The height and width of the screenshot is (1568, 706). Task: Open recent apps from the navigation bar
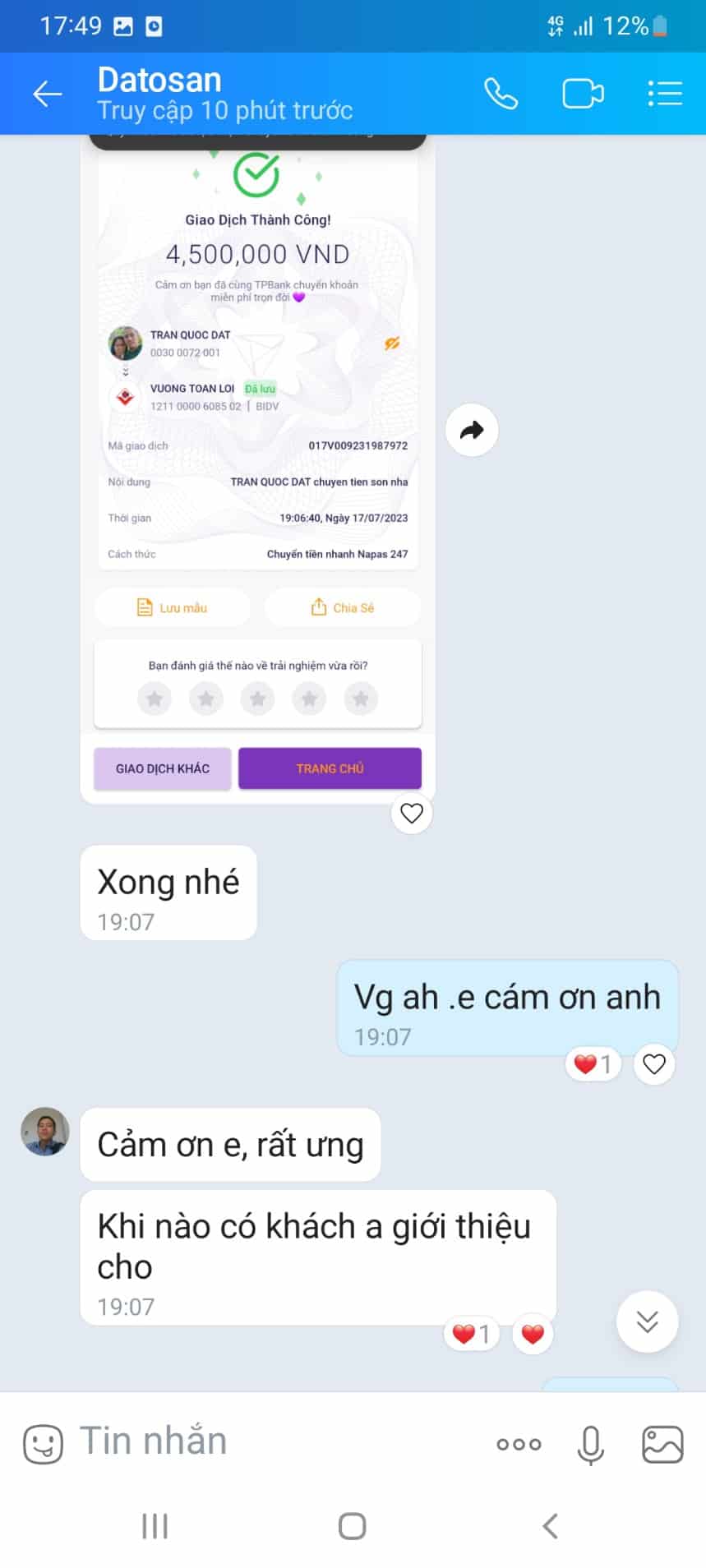pyautogui.click(x=155, y=1526)
